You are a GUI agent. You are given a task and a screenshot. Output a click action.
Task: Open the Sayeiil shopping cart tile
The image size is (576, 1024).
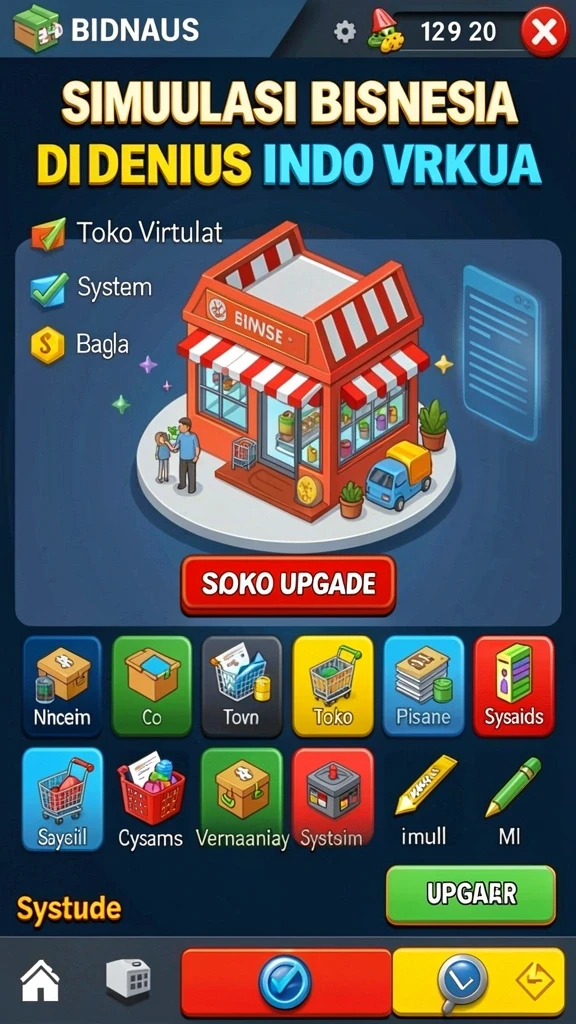(x=63, y=799)
